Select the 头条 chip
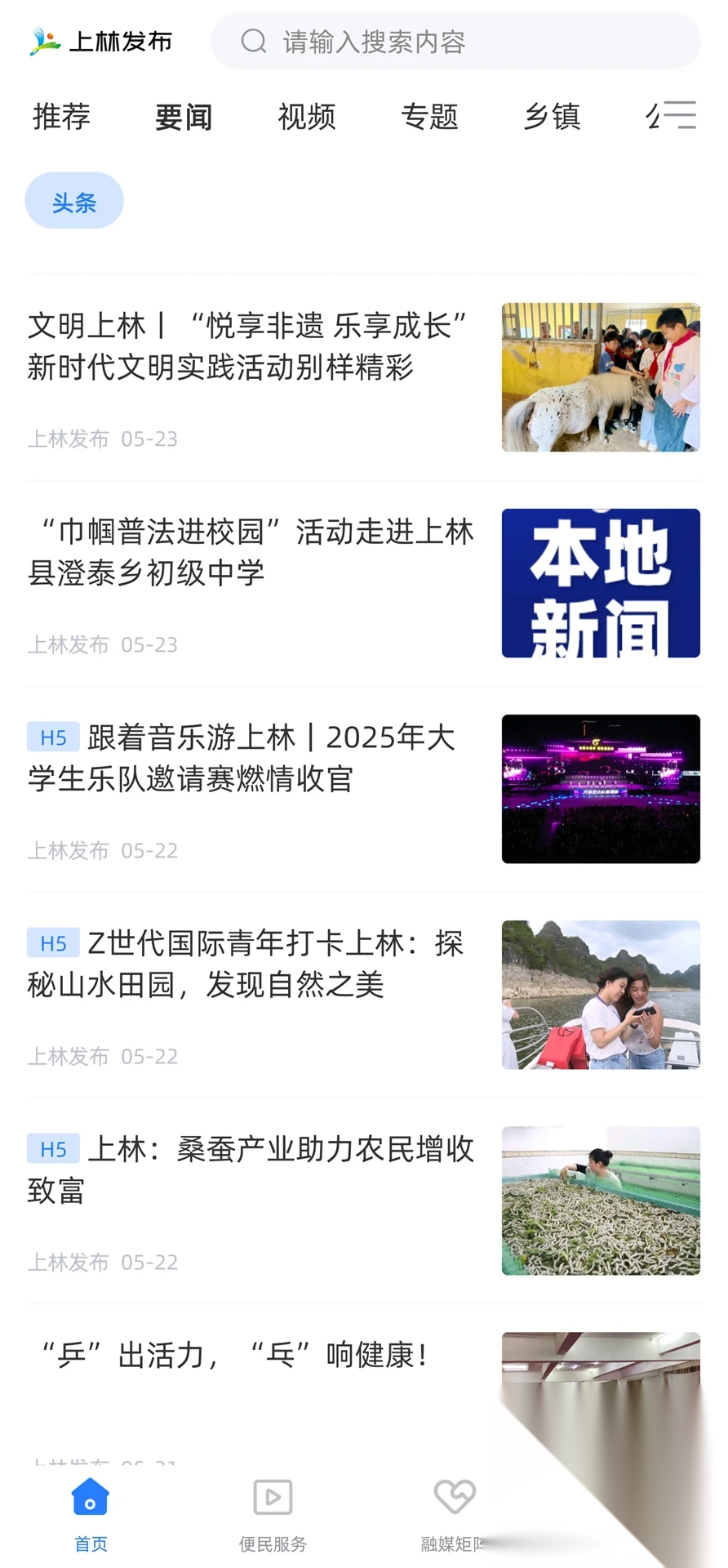The image size is (728, 1568). pyautogui.click(x=74, y=201)
